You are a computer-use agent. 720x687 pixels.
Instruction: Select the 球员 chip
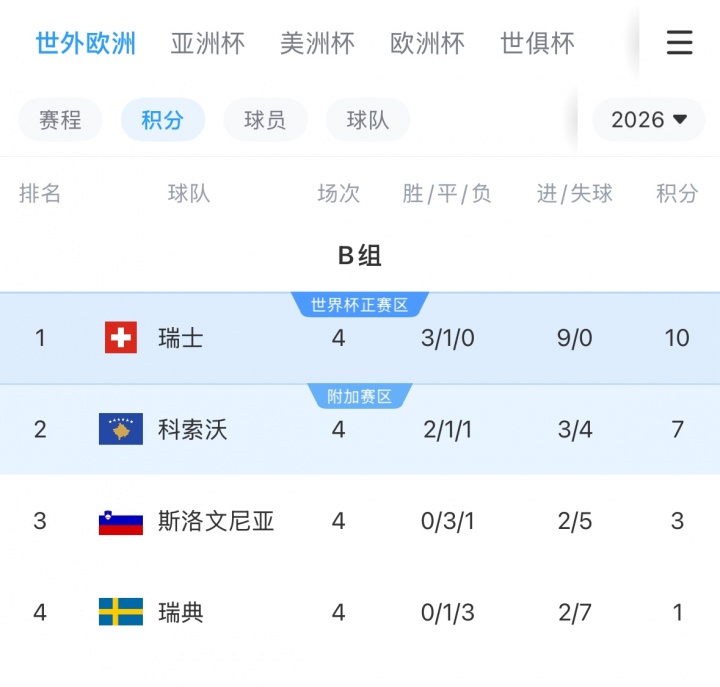[x=265, y=120]
